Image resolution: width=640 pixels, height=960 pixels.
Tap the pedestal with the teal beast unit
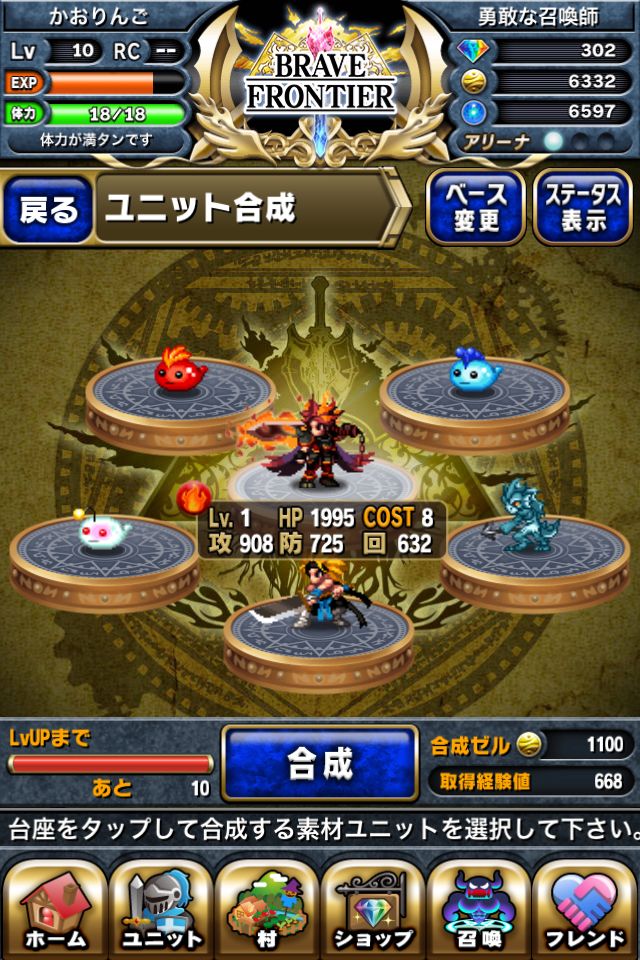(535, 560)
